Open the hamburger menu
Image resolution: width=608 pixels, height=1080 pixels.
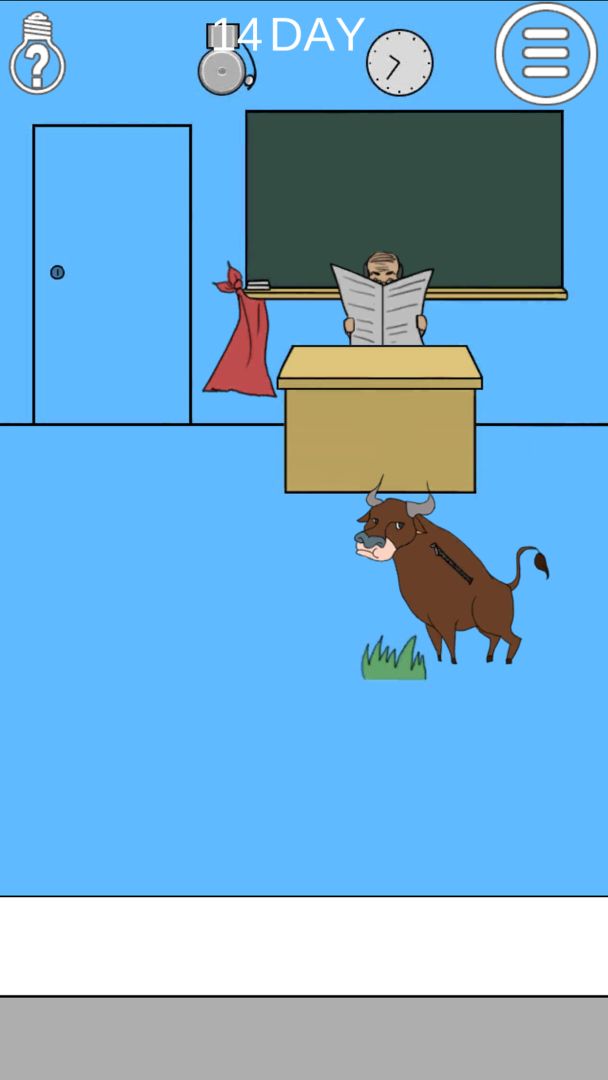[545, 53]
